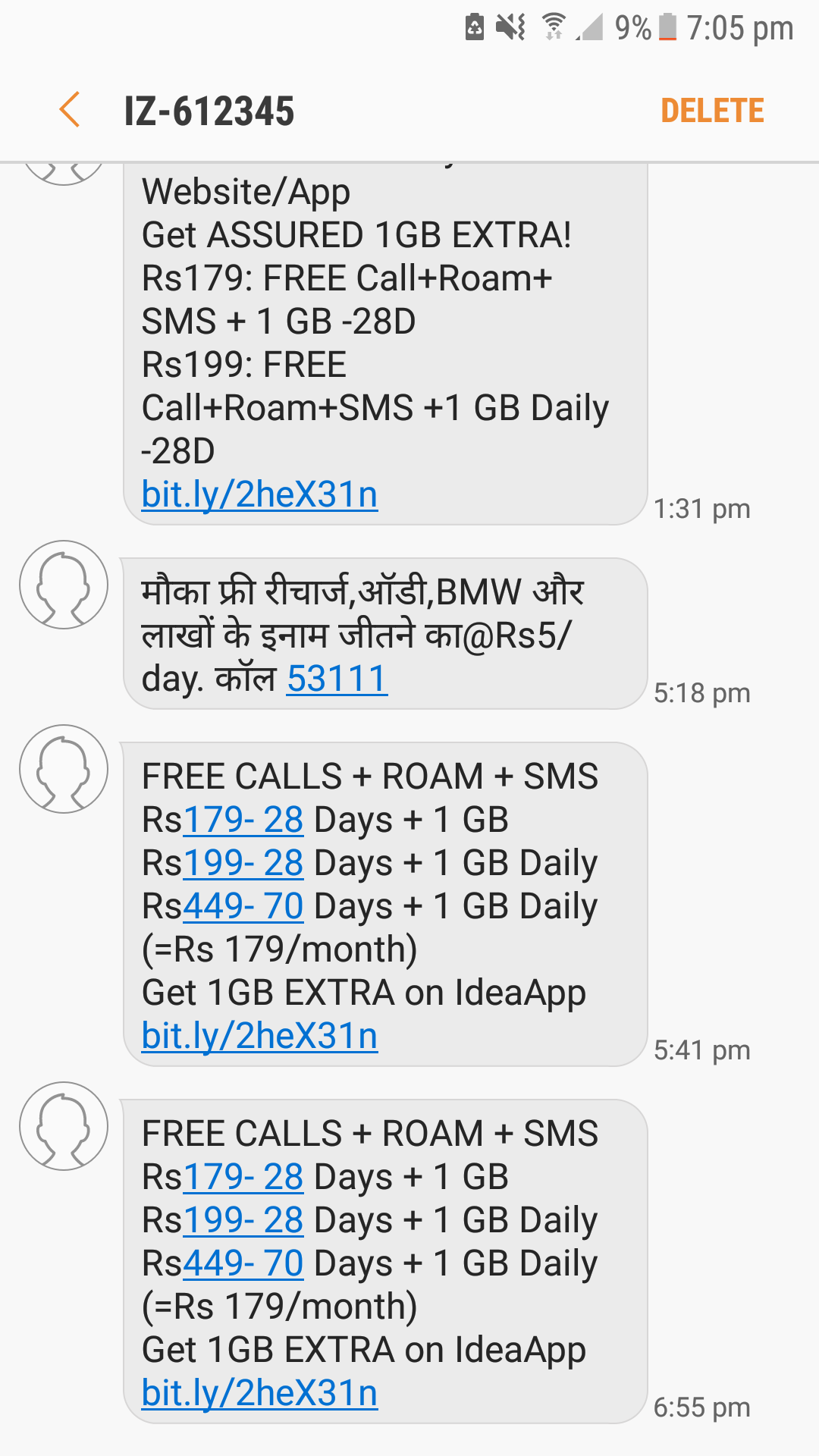
Task: Open the bit.ly link in the 5:41 pm message
Action: [259, 1036]
